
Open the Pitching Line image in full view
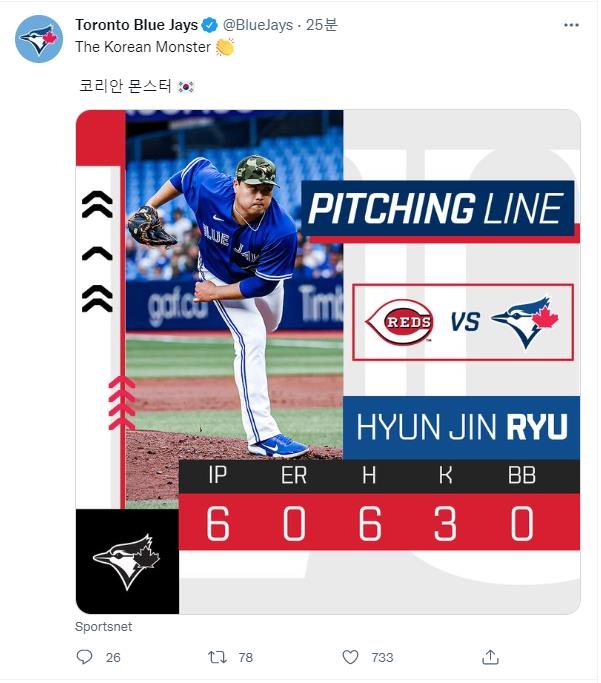(328, 360)
